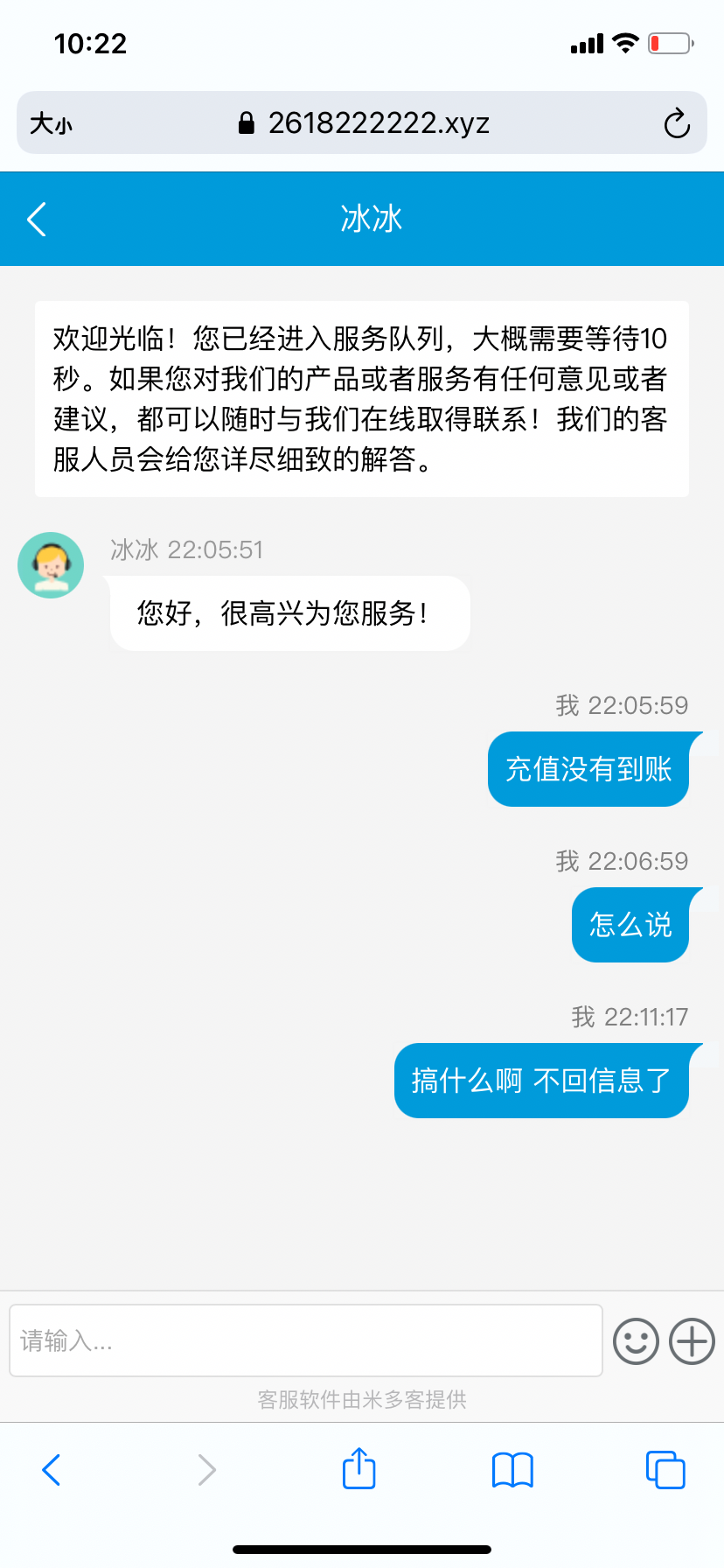Open the plus attachment menu
724x1568 pixels.
692,1340
